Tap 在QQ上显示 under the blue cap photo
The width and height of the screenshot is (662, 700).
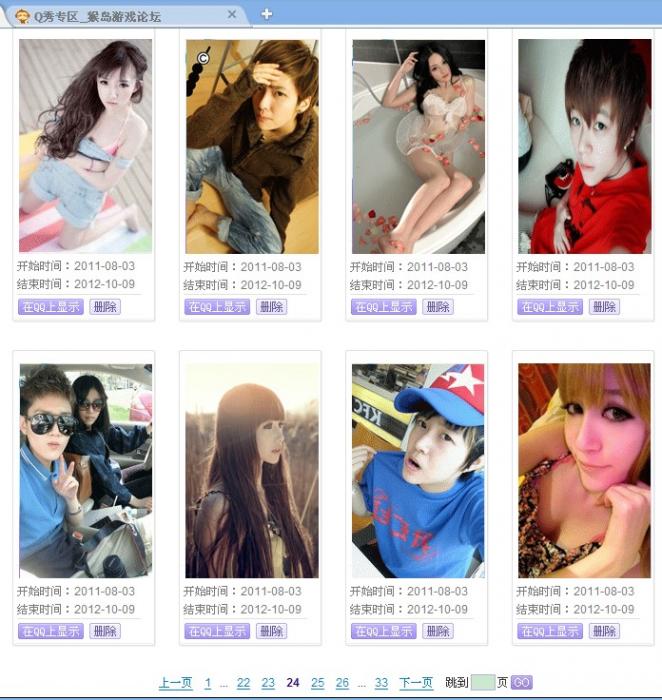pos(383,631)
